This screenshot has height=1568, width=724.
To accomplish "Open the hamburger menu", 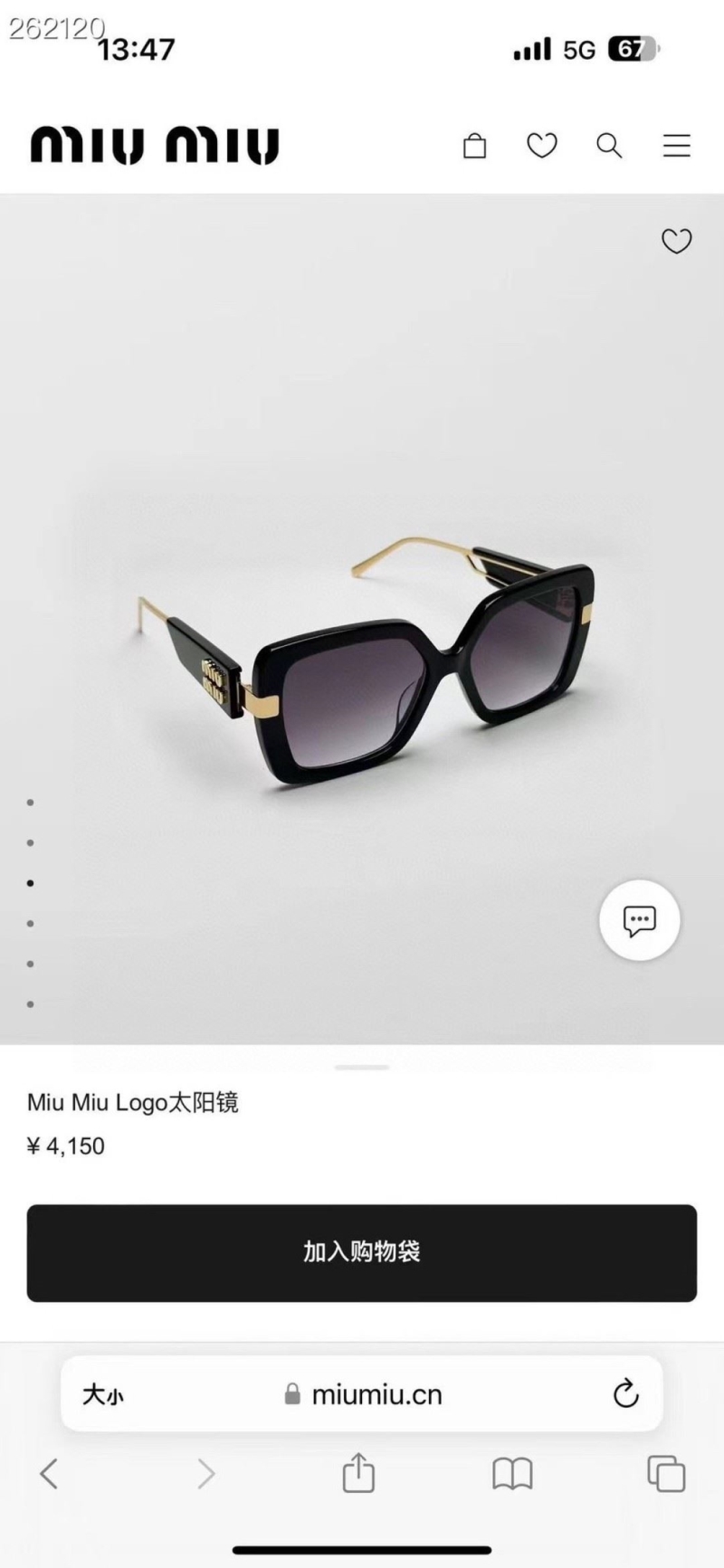I will (676, 146).
